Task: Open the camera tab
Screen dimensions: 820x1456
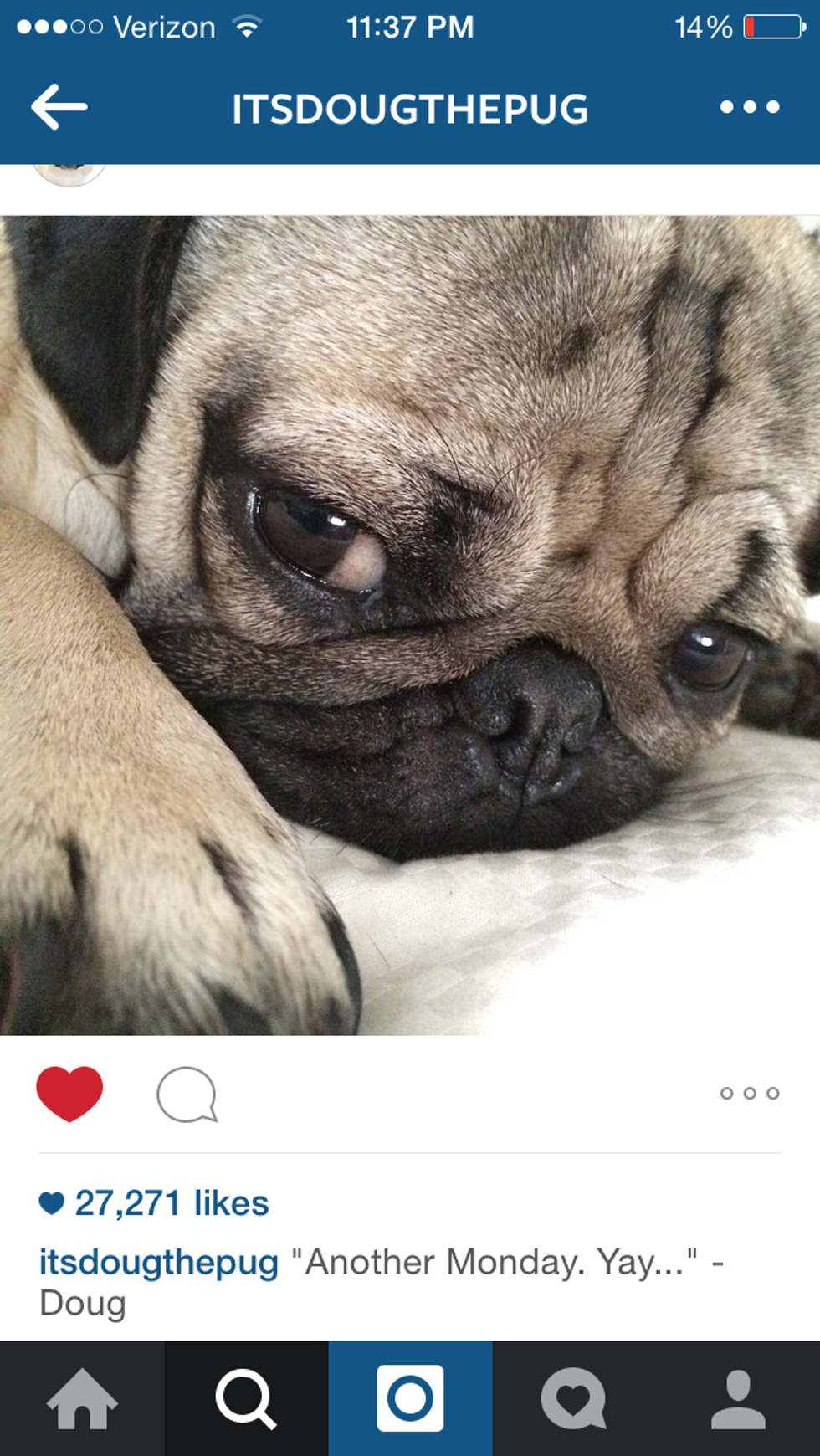Action: 410,1398
